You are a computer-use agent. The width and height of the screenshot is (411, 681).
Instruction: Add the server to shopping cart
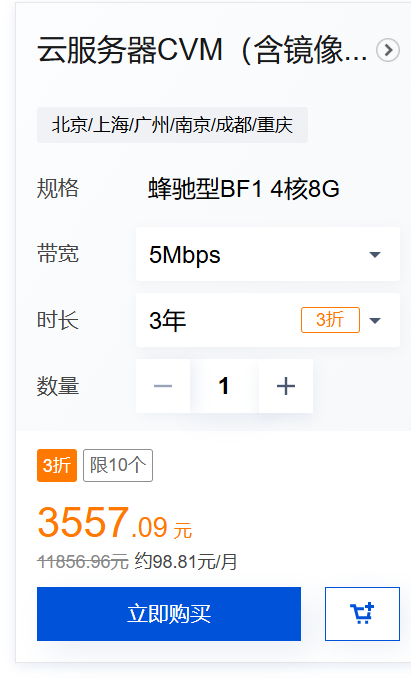(362, 614)
